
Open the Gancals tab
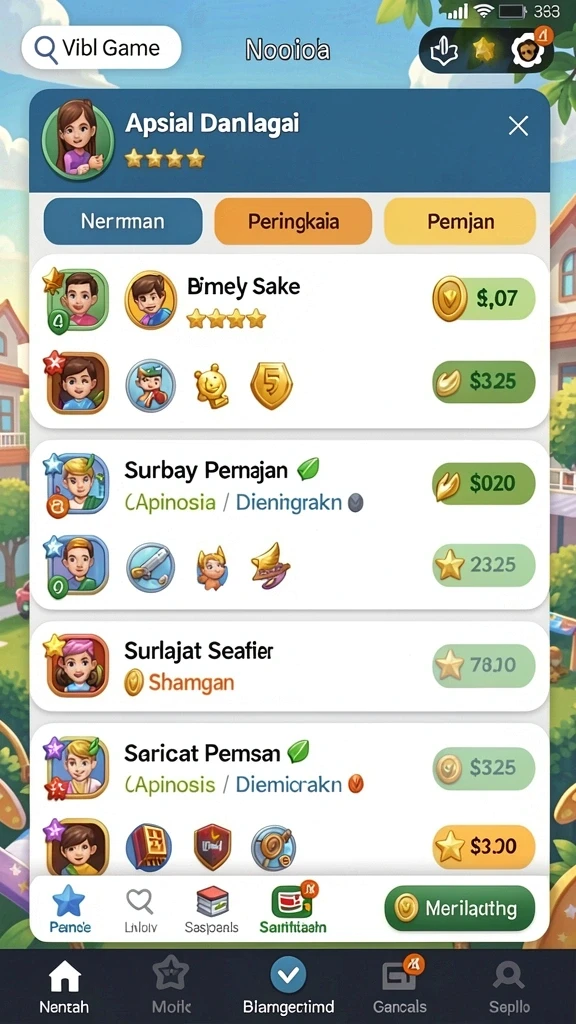click(400, 986)
